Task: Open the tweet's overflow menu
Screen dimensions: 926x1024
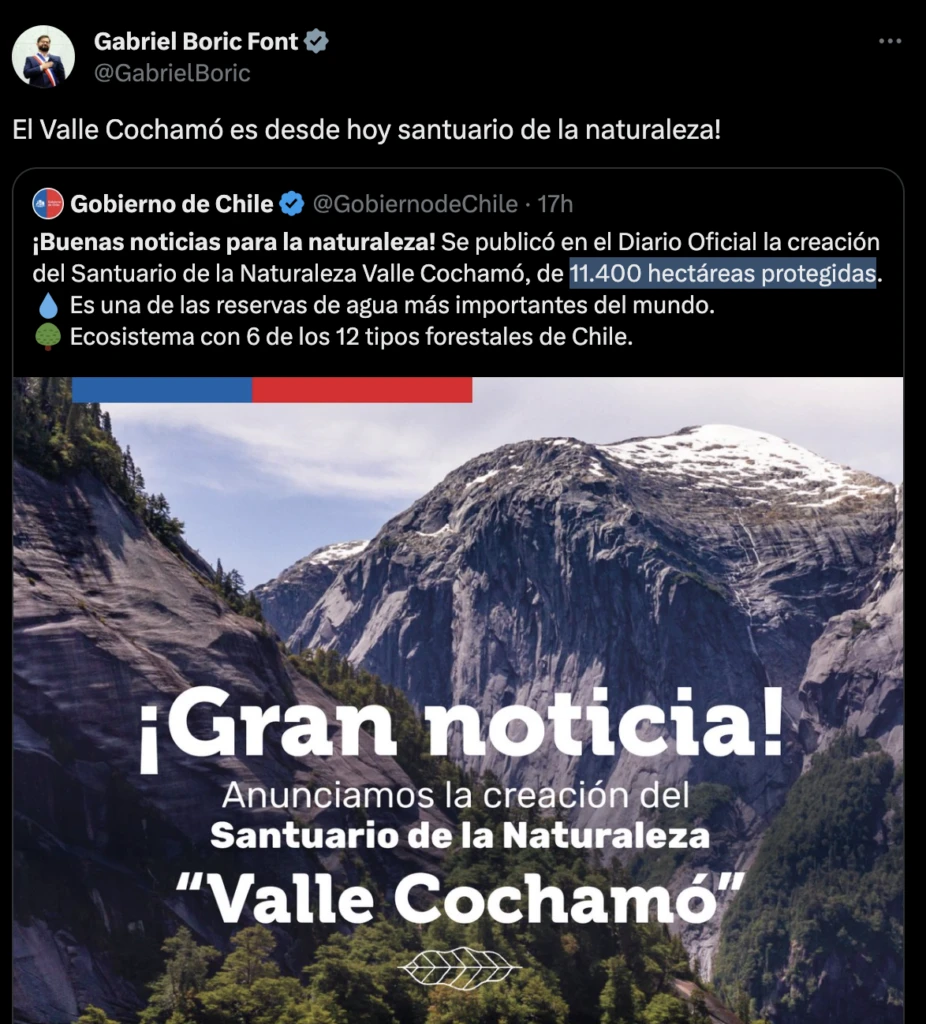Action: (x=889, y=42)
